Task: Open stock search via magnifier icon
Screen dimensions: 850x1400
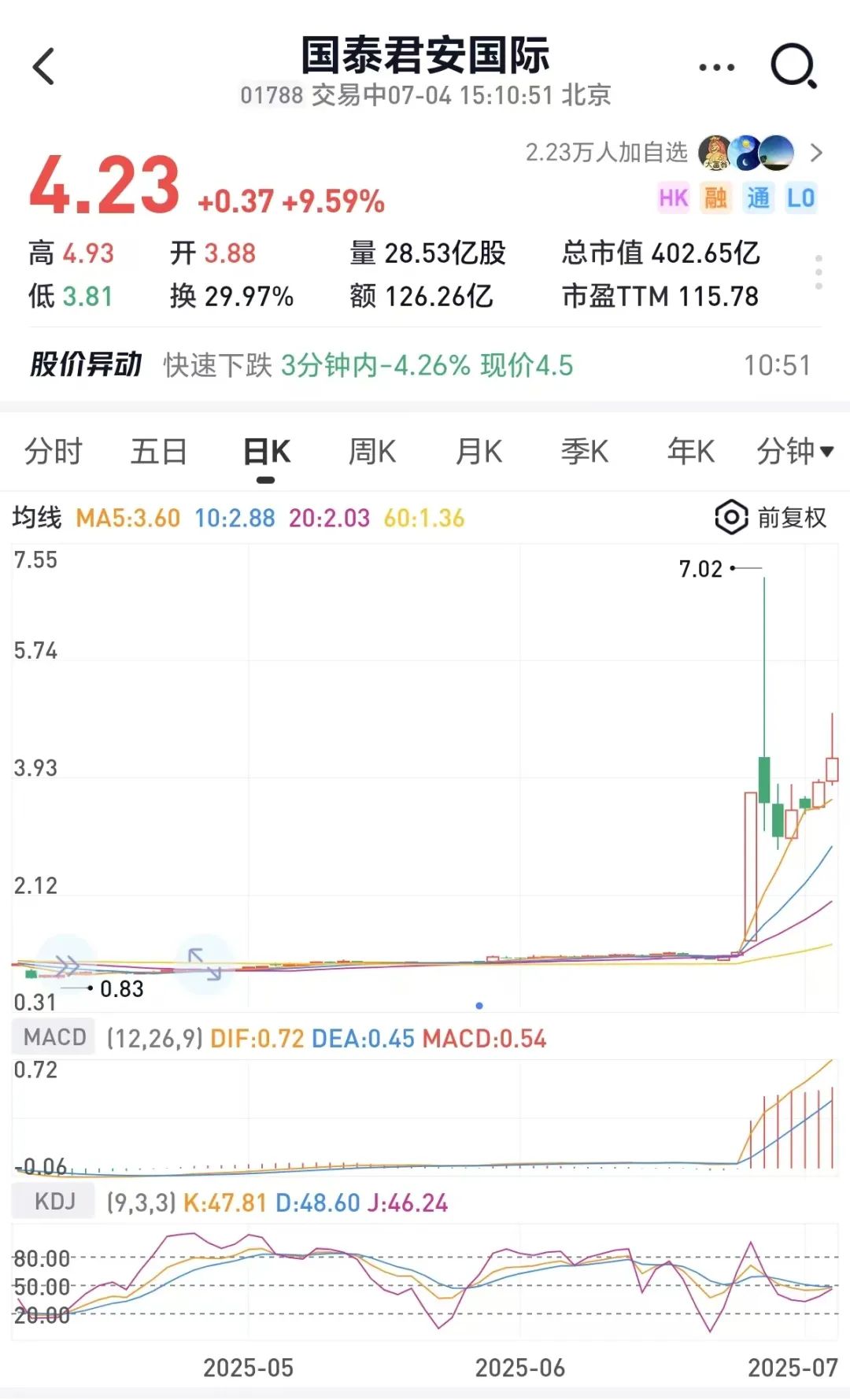Action: pos(793,66)
